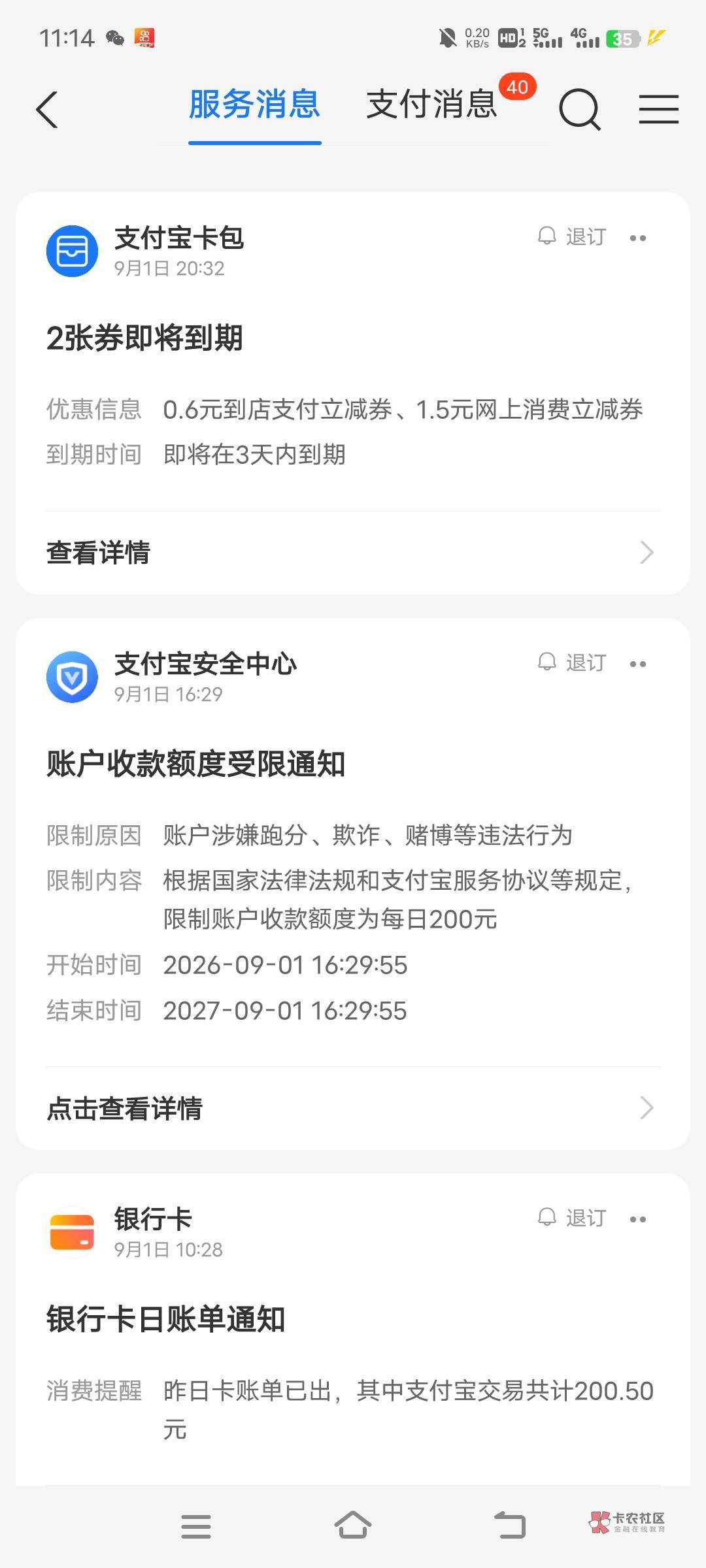Screen dimensions: 706x1568
Task: Open more options for 支付宝卡包 card
Action: click(638, 238)
